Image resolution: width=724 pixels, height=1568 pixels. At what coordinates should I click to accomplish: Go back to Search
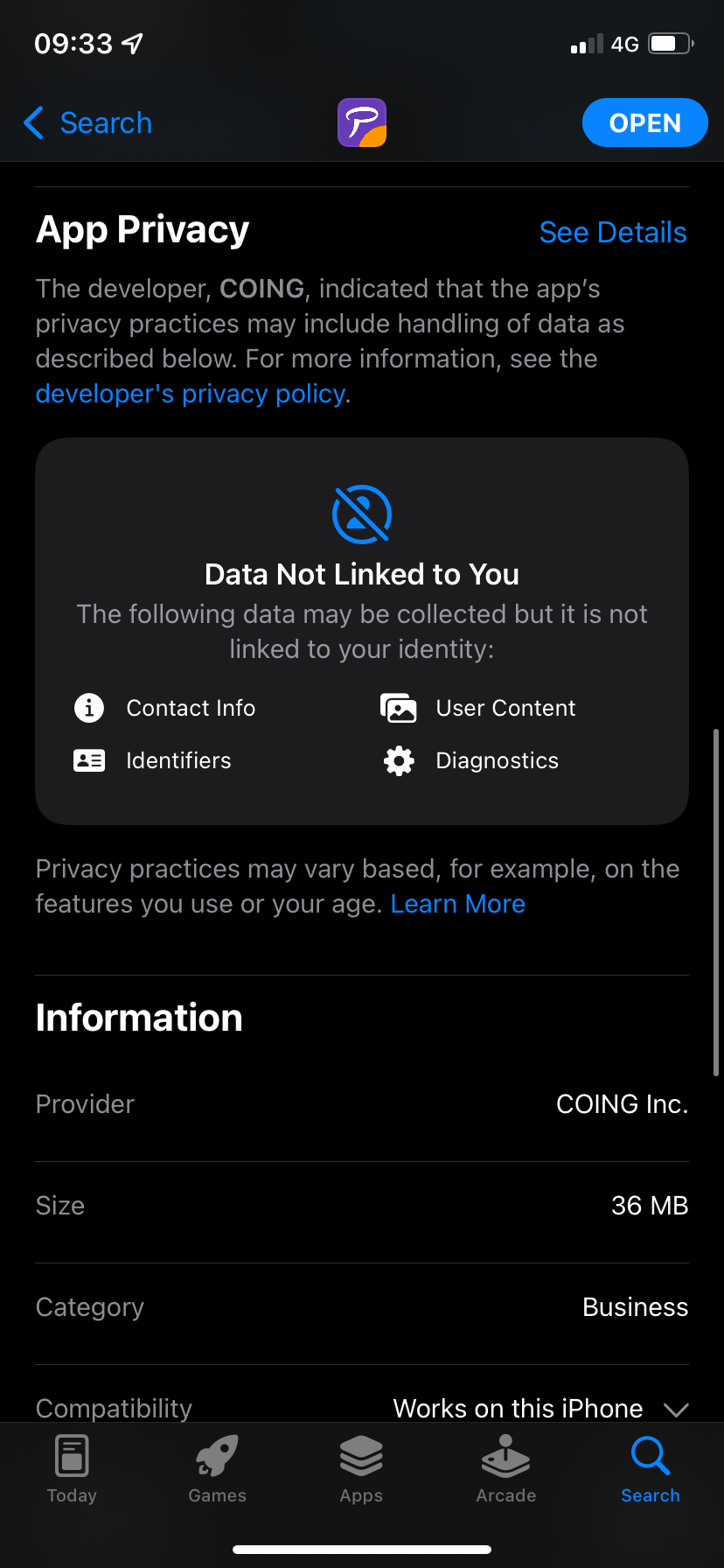point(87,123)
